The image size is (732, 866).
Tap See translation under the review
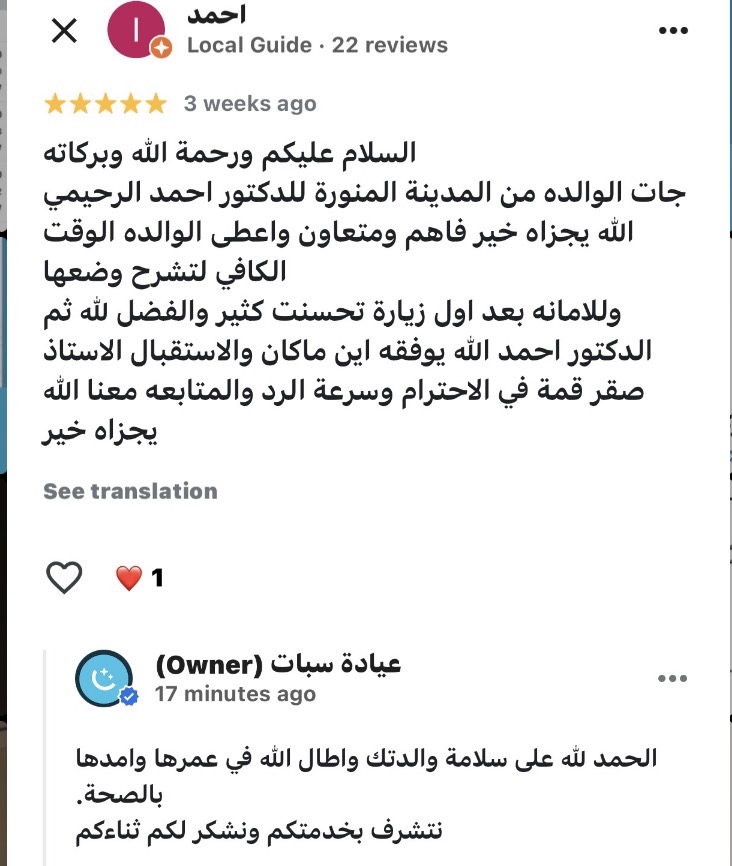pos(130,491)
